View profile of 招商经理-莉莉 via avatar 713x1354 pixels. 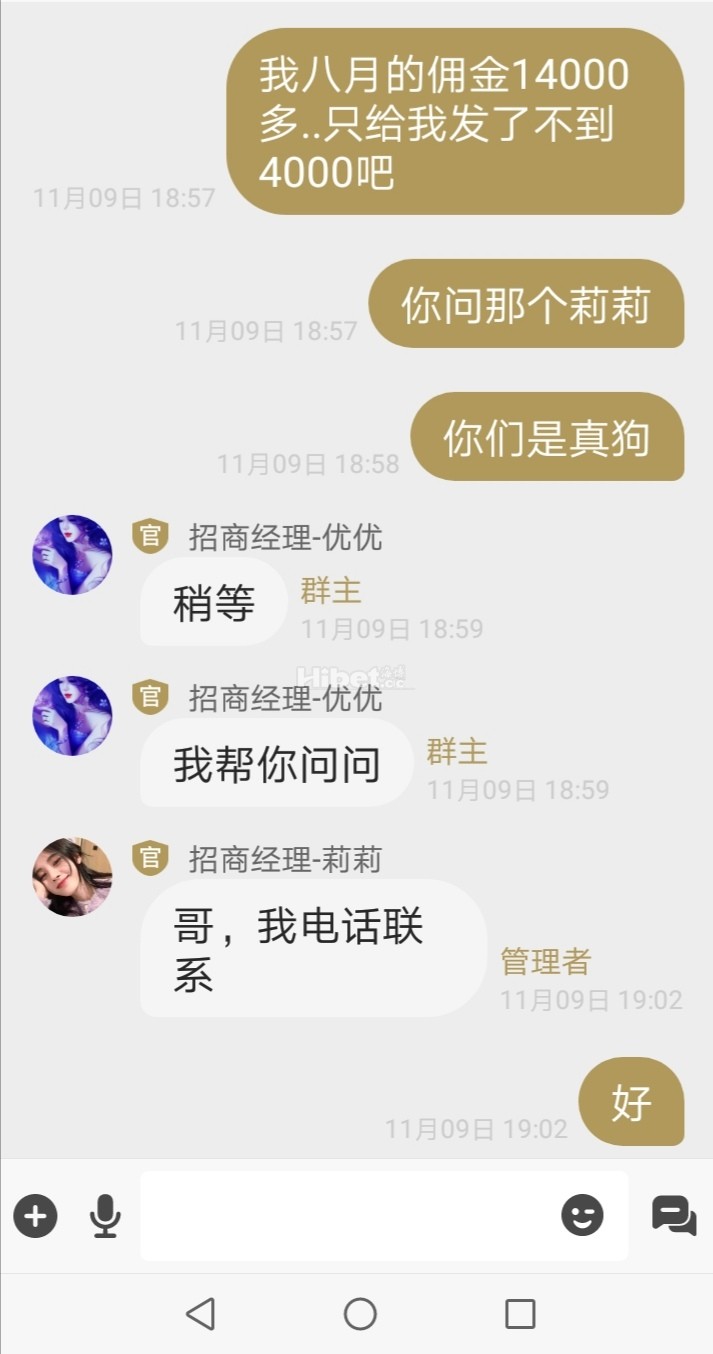pos(72,877)
